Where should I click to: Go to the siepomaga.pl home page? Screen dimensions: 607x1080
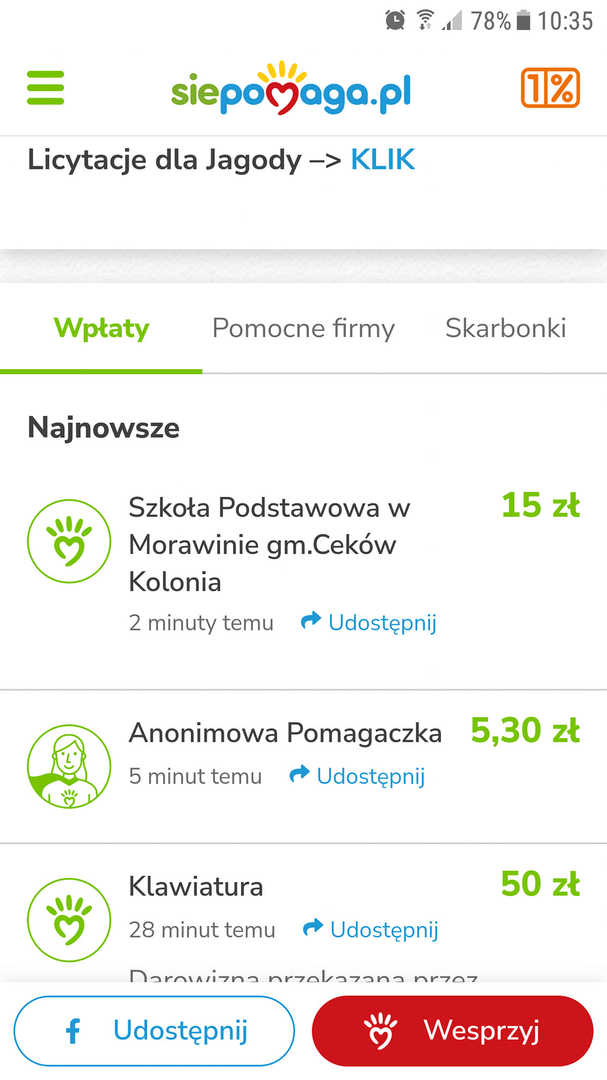click(x=291, y=90)
